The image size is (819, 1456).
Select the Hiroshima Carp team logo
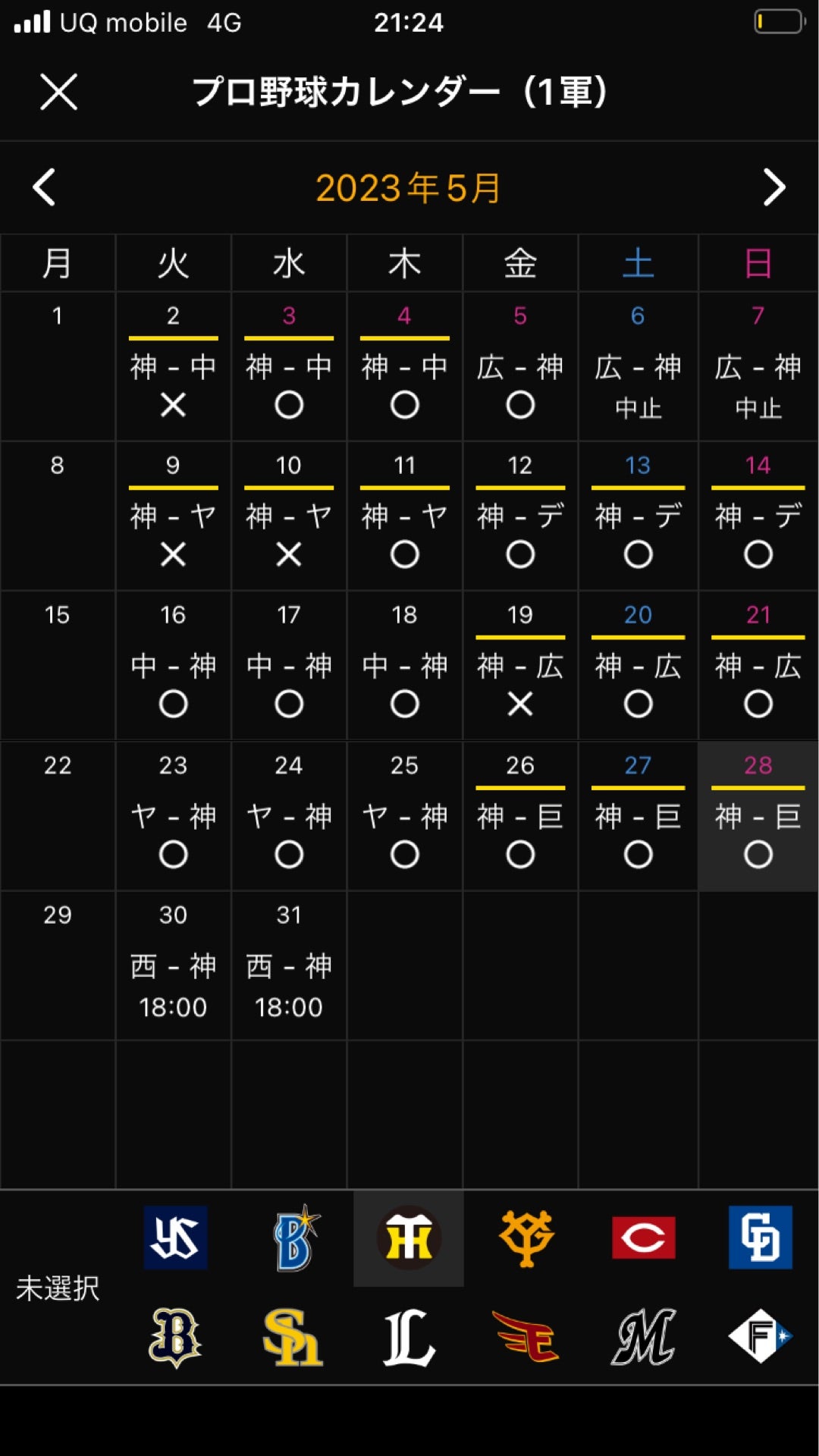click(643, 1238)
